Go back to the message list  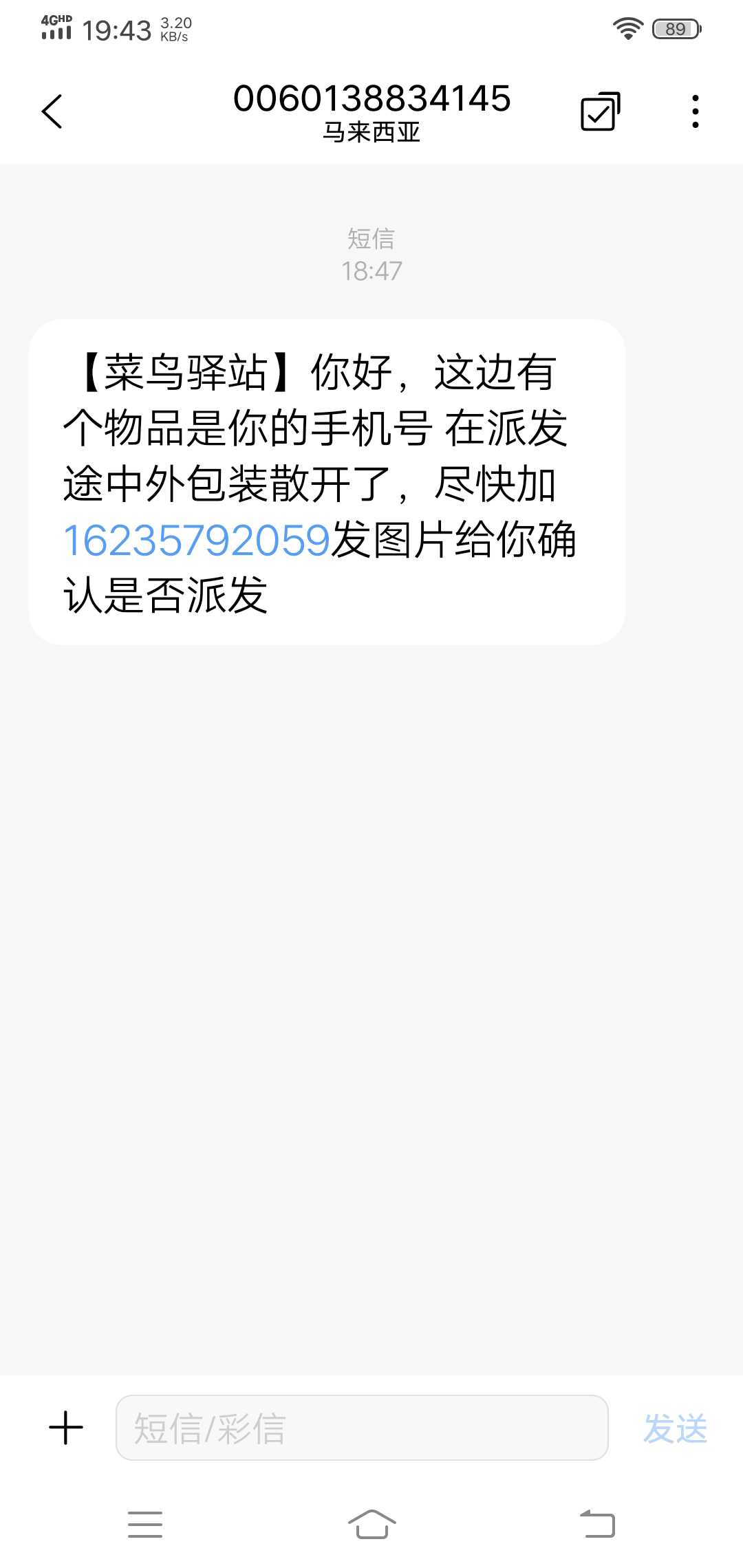point(52,111)
